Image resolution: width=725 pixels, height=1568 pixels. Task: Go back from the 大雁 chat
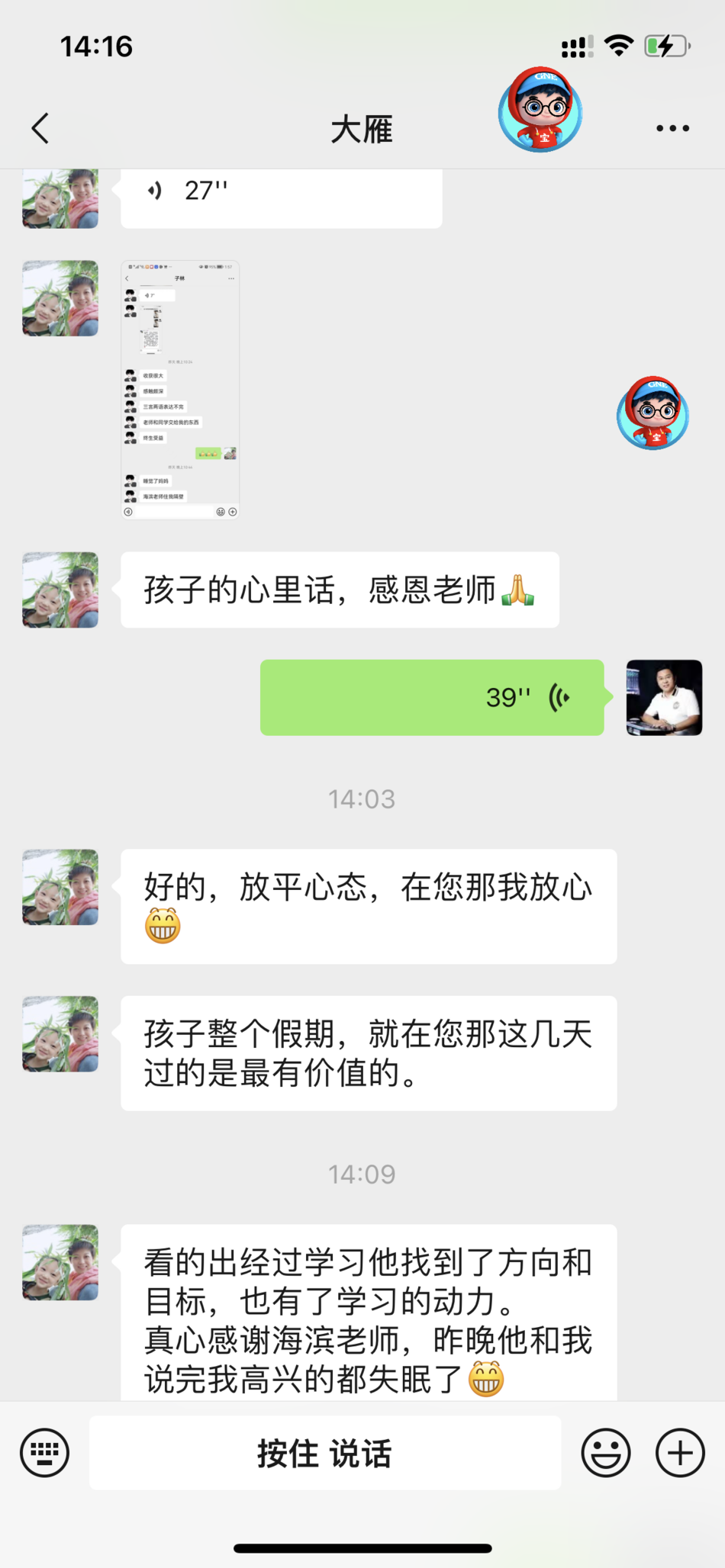click(41, 128)
